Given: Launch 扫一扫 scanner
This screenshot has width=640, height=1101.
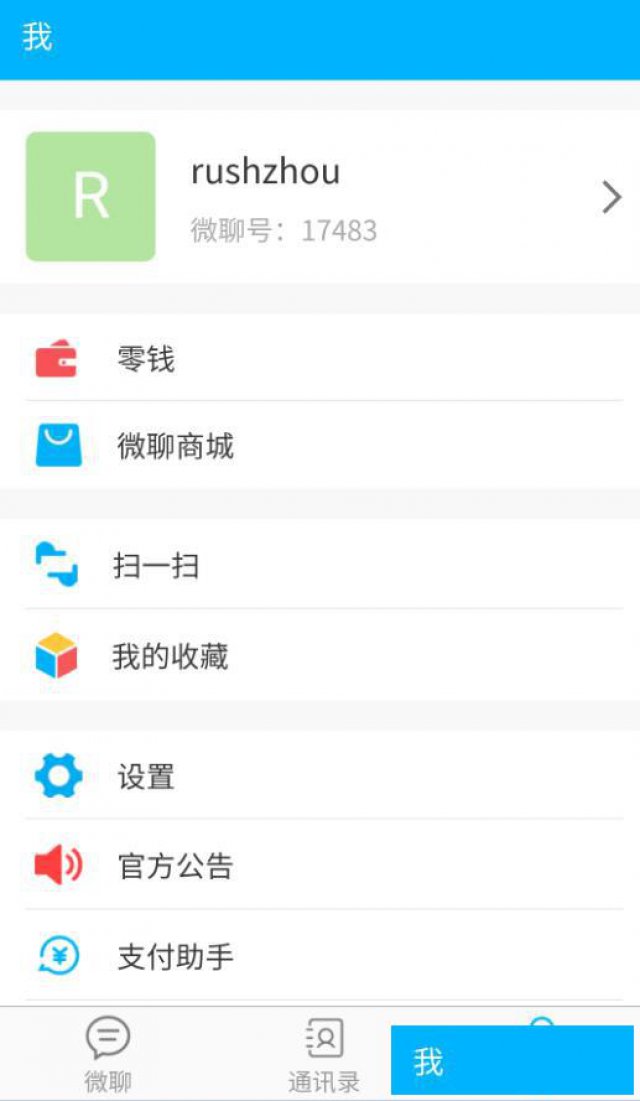Looking at the screenshot, I should tap(320, 565).
